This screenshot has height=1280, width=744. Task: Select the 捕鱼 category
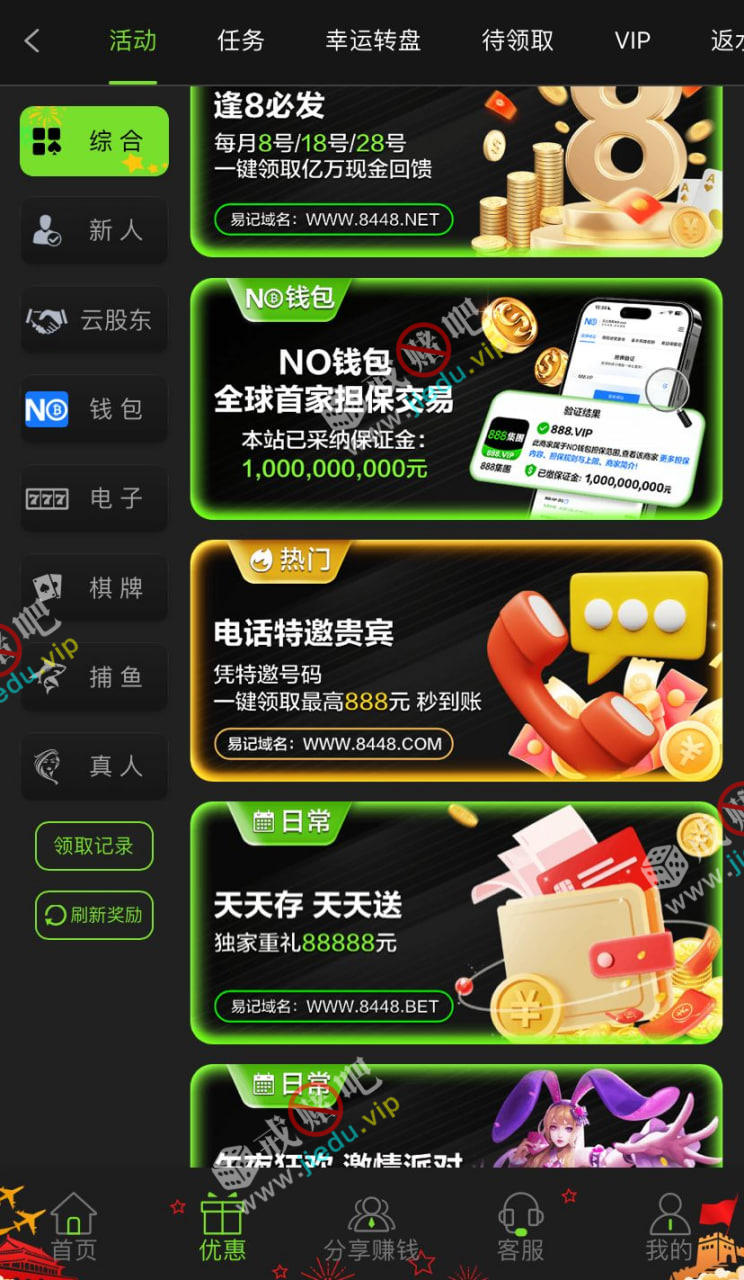[94, 677]
